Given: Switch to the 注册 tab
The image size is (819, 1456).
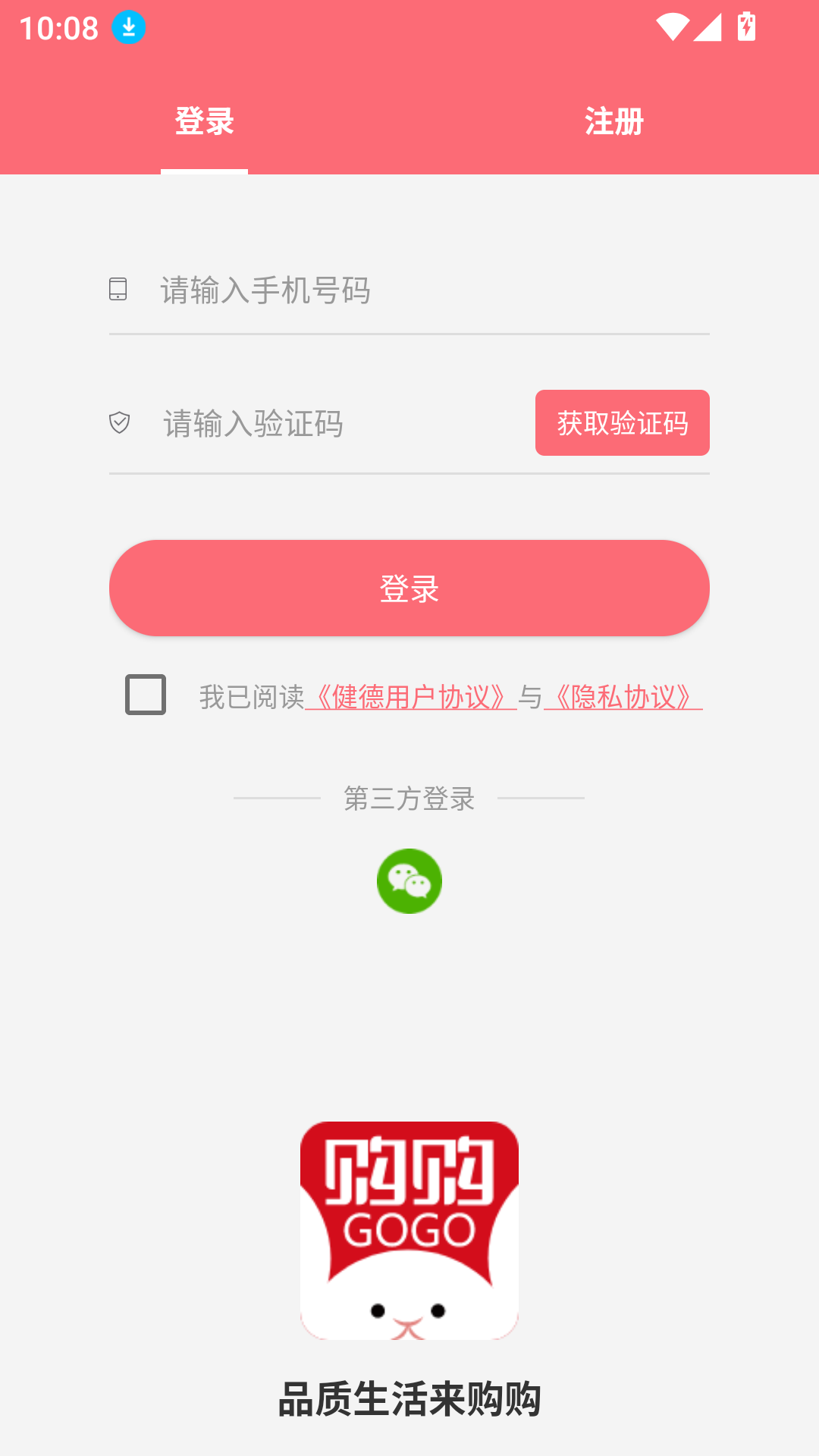Looking at the screenshot, I should 613,121.
